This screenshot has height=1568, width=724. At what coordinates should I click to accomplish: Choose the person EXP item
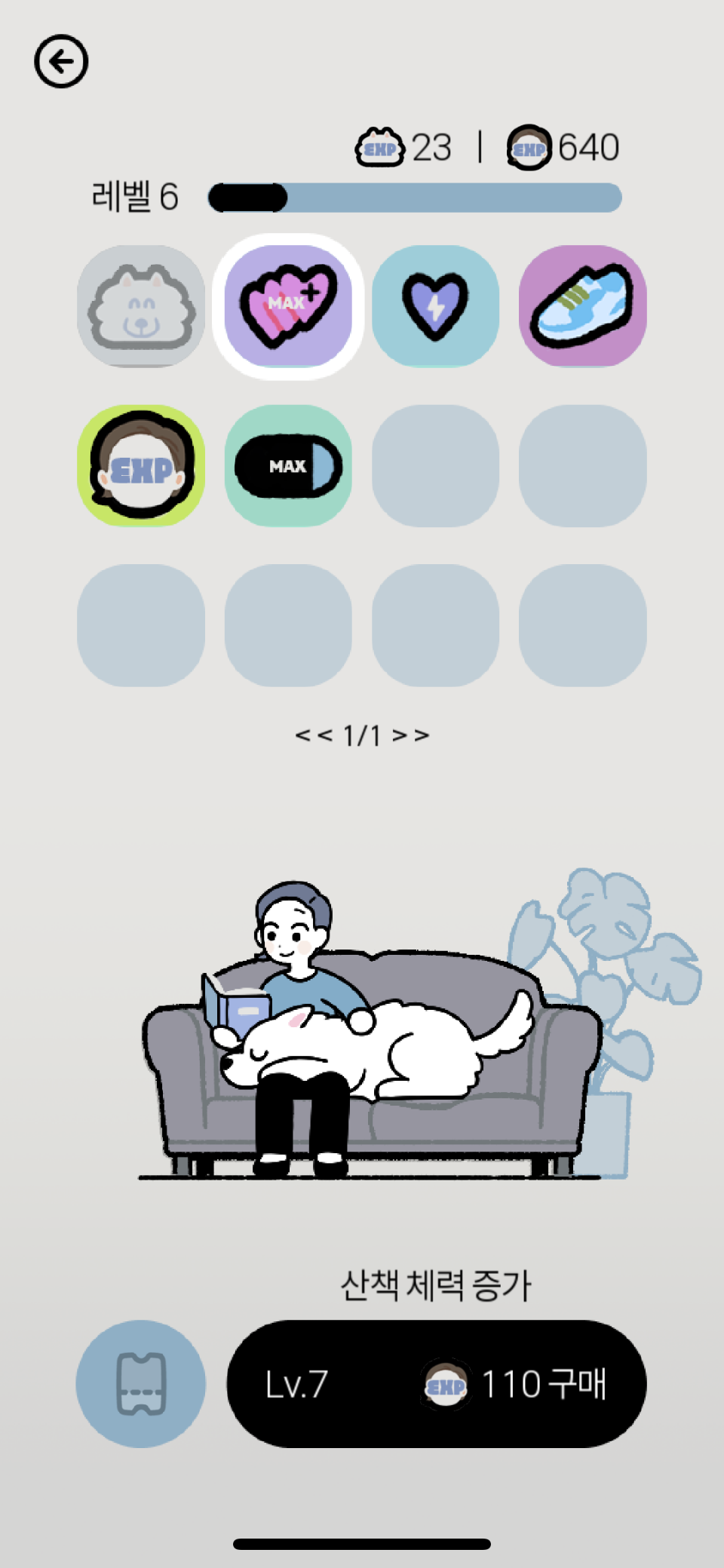click(x=141, y=466)
